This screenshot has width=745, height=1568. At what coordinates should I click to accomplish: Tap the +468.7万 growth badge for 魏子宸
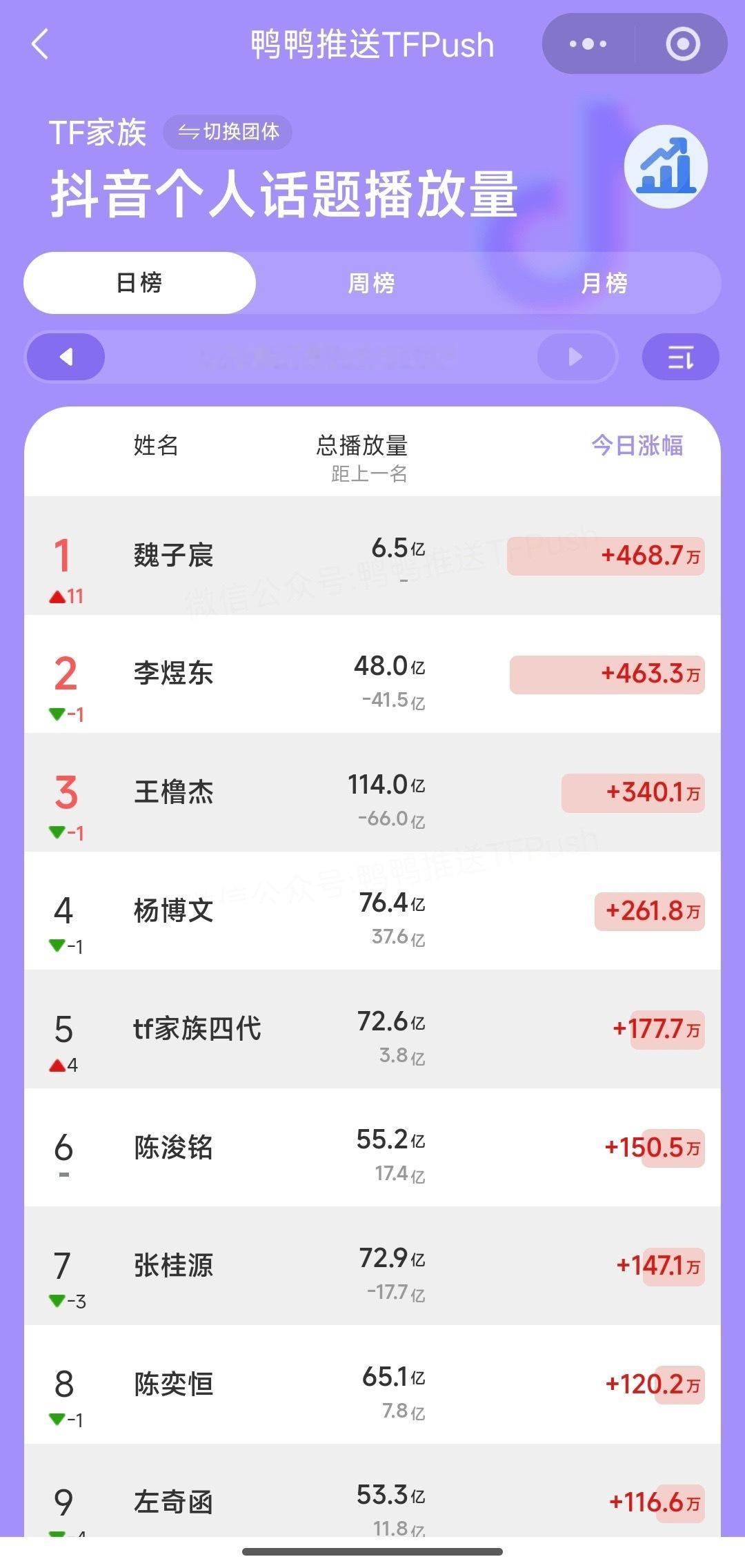[x=606, y=558]
